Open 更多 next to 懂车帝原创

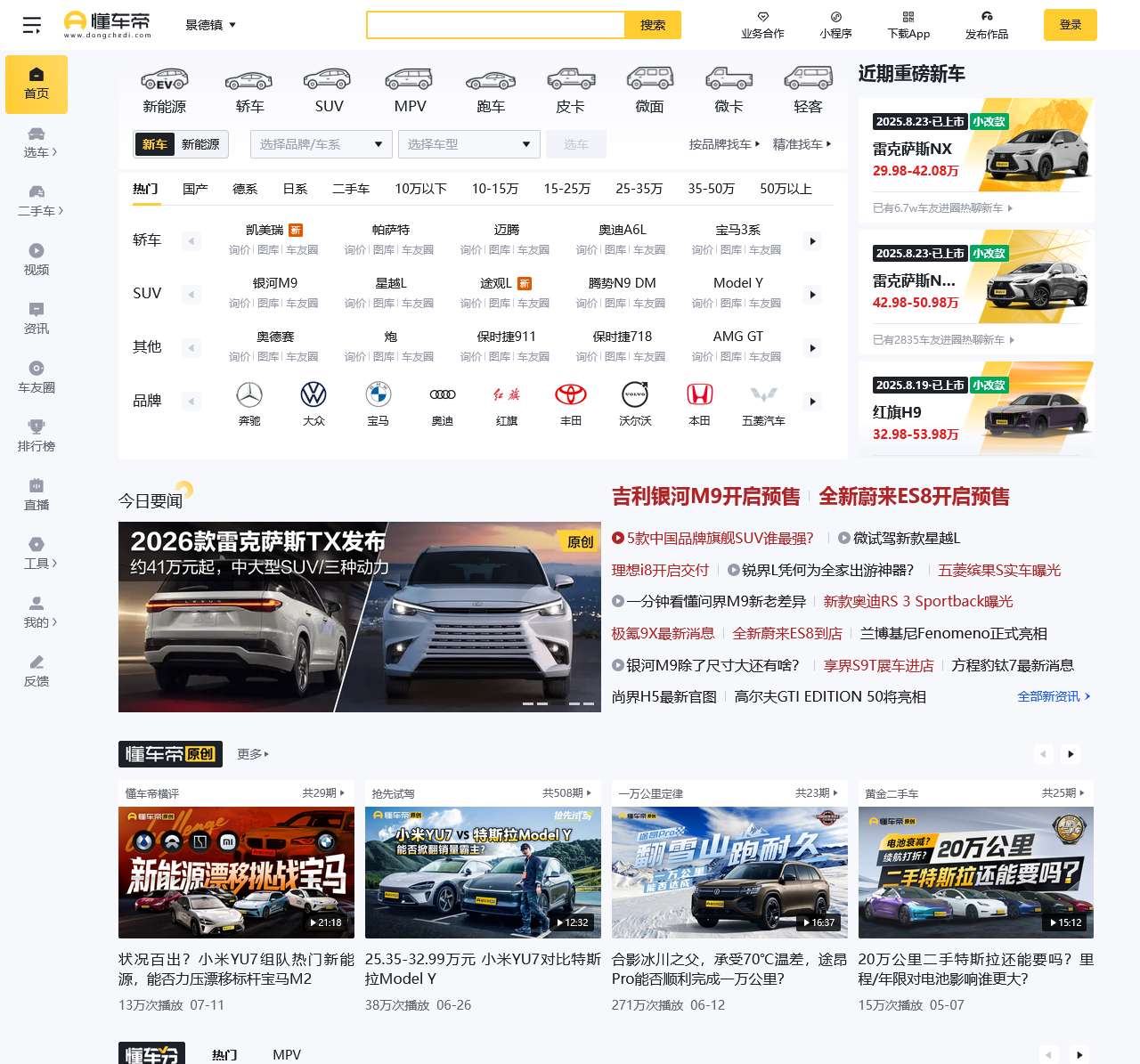pos(252,754)
